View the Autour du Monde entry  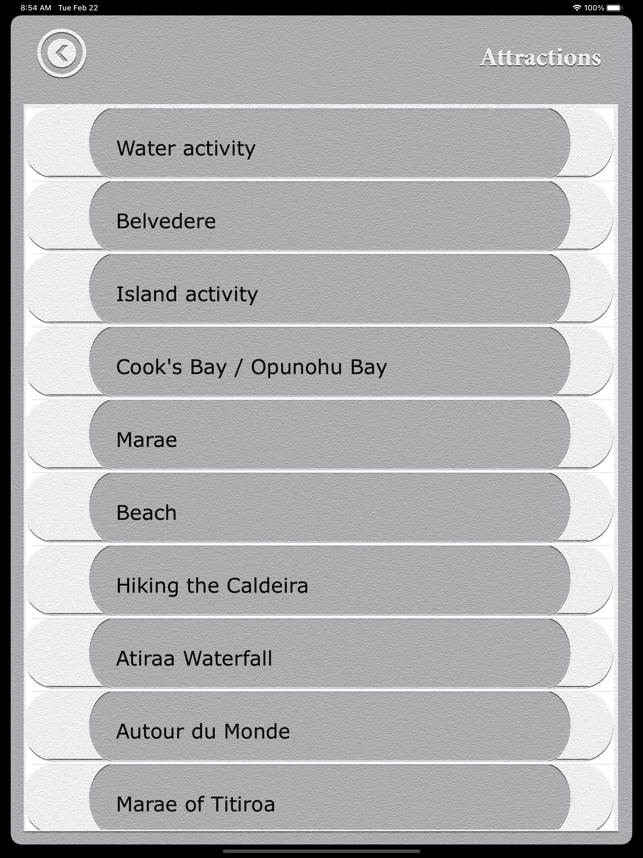[330, 728]
